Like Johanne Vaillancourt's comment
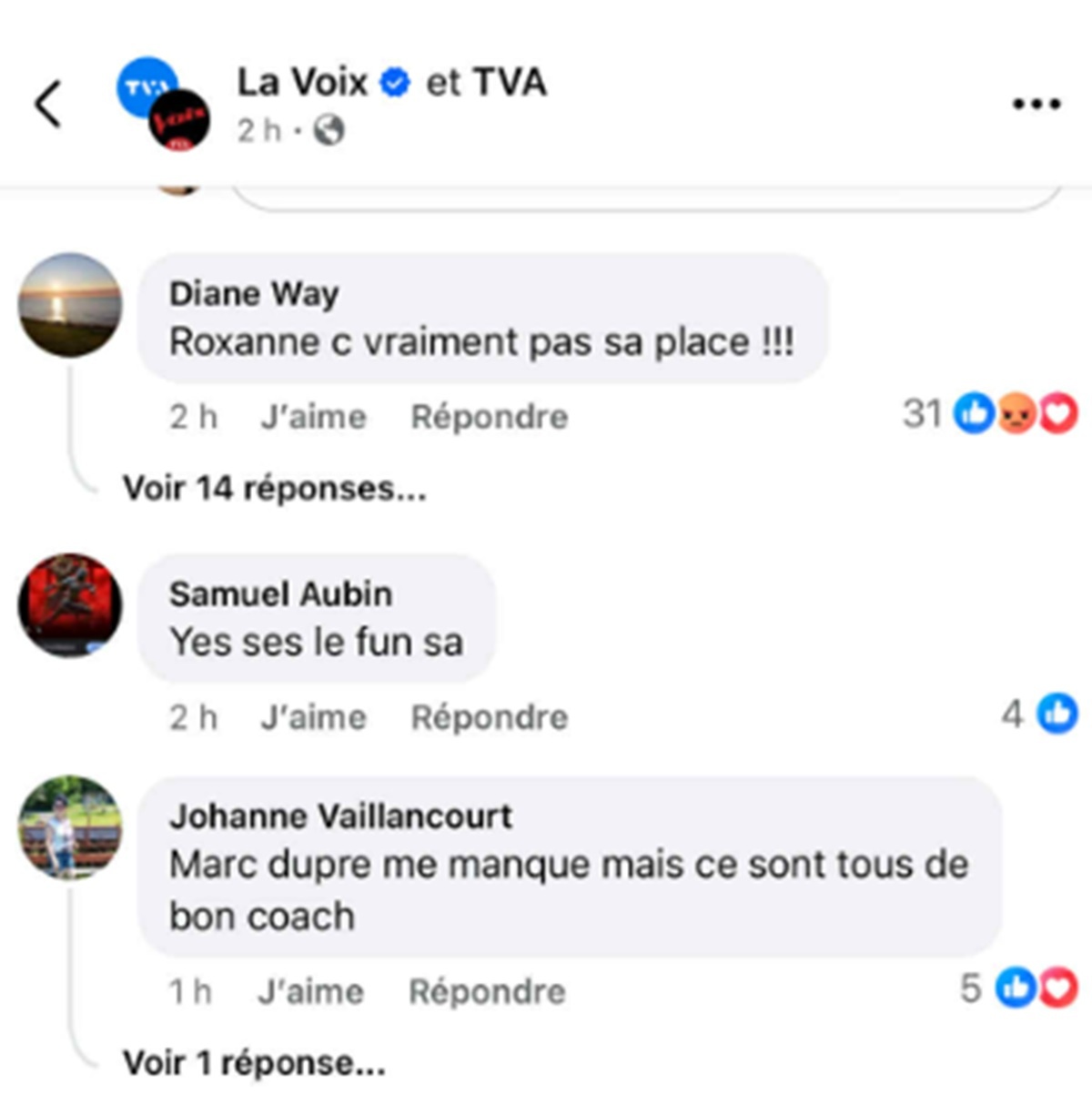Image resolution: width=1092 pixels, height=1095 pixels. 310,991
